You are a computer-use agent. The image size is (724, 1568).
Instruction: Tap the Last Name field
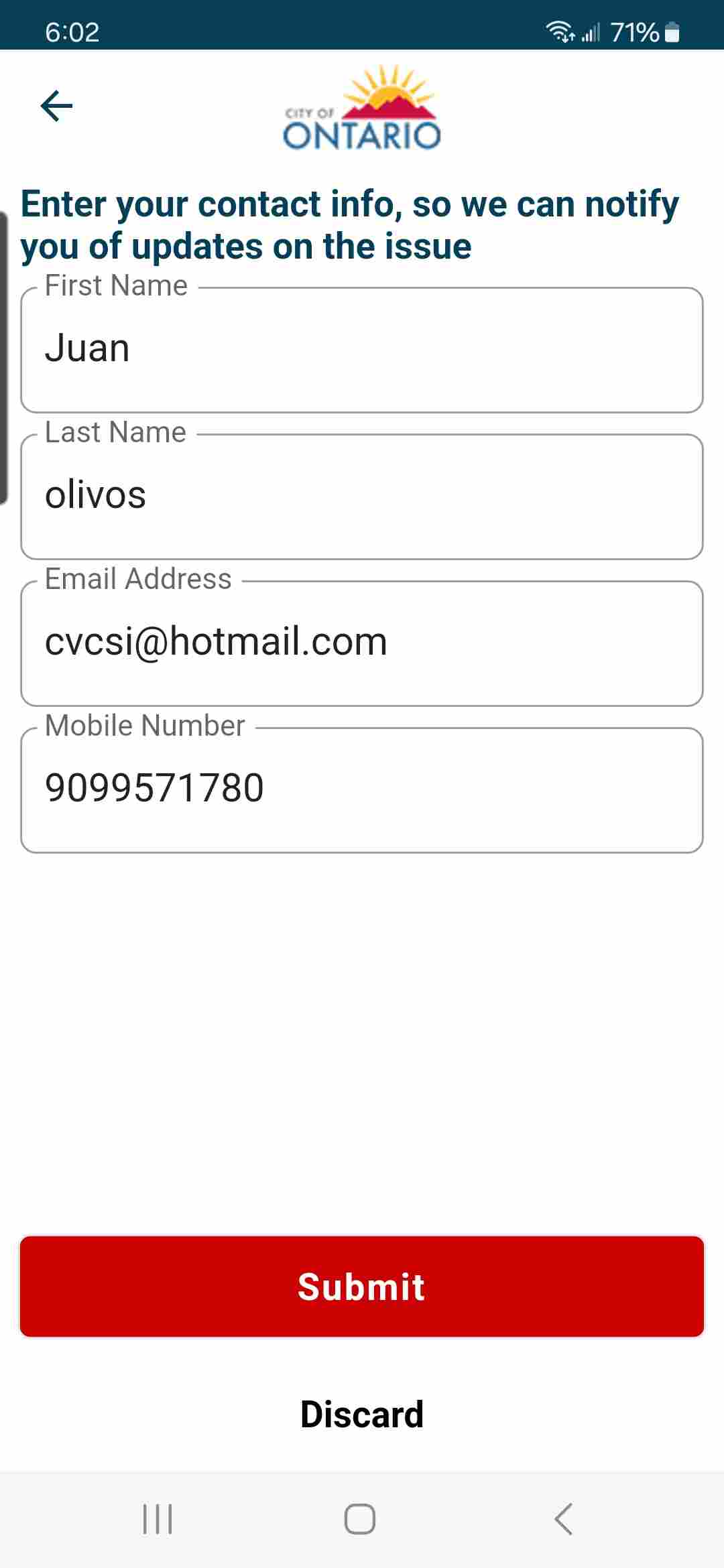pyautogui.click(x=362, y=497)
